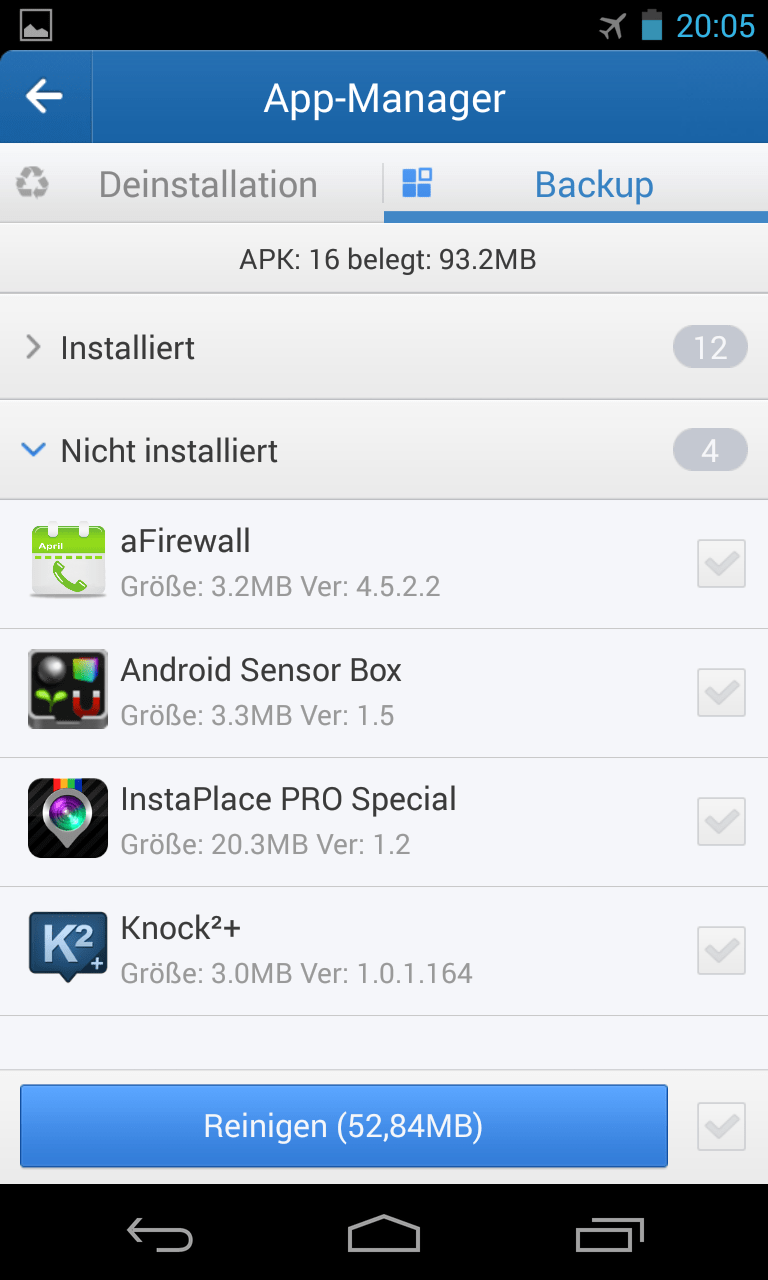This screenshot has width=768, height=1280.
Task: Toggle the Knock²+ checkbox
Action: (x=721, y=951)
